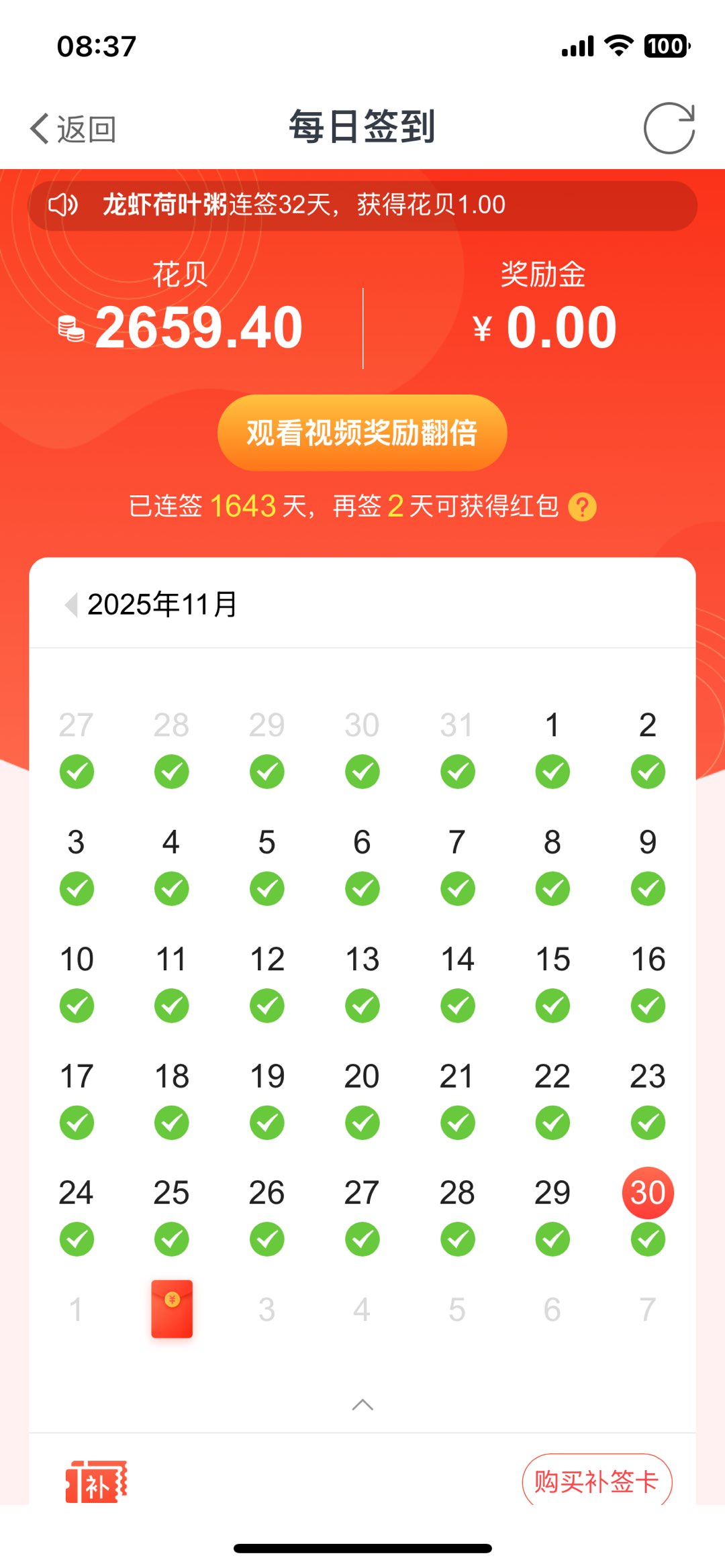The image size is (725, 1568).
Task: Go back using the 返回 button
Action: pos(74,128)
